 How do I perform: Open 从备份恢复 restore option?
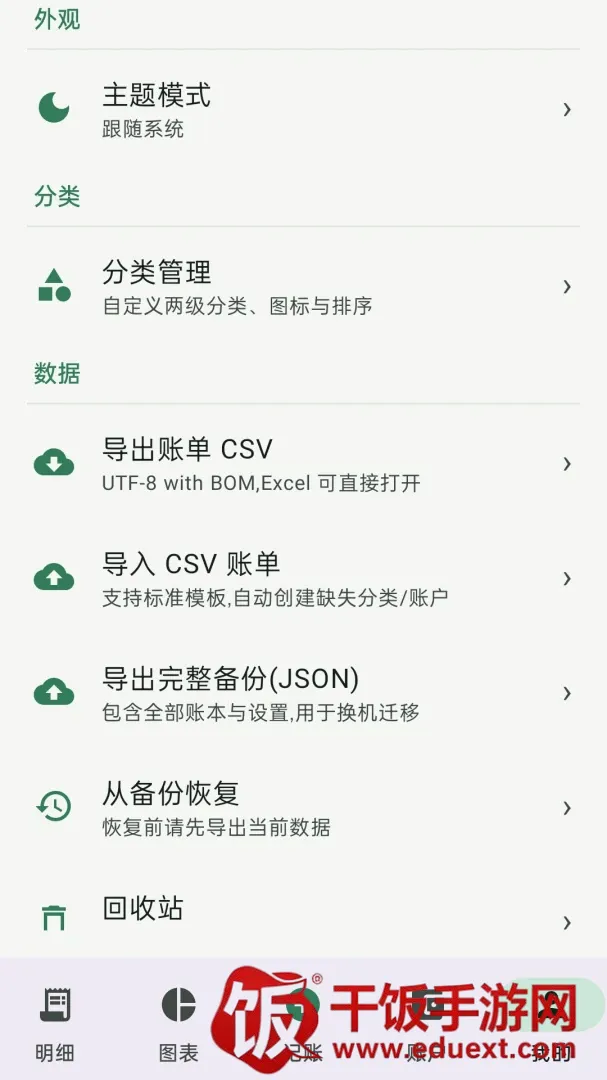pos(303,807)
